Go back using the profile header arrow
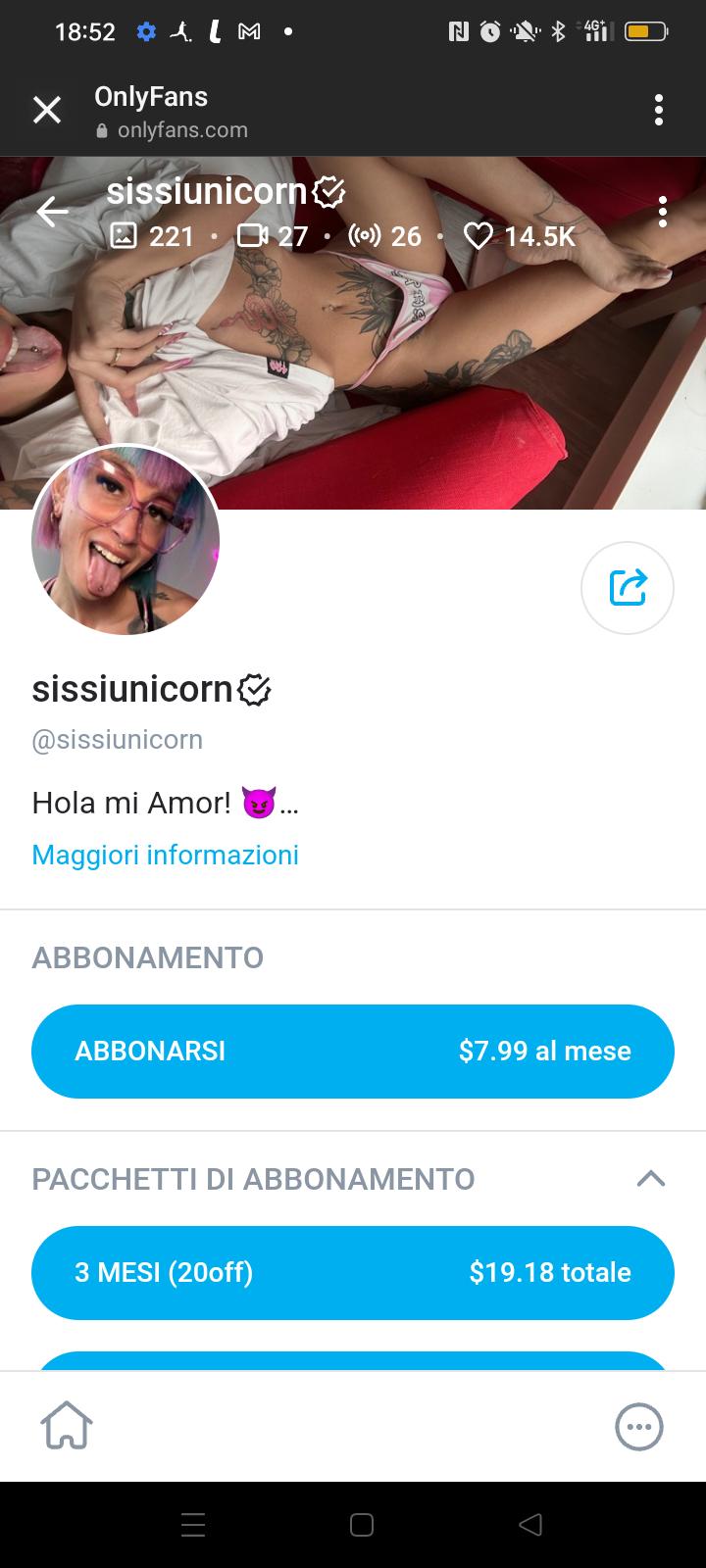 pos(52,211)
